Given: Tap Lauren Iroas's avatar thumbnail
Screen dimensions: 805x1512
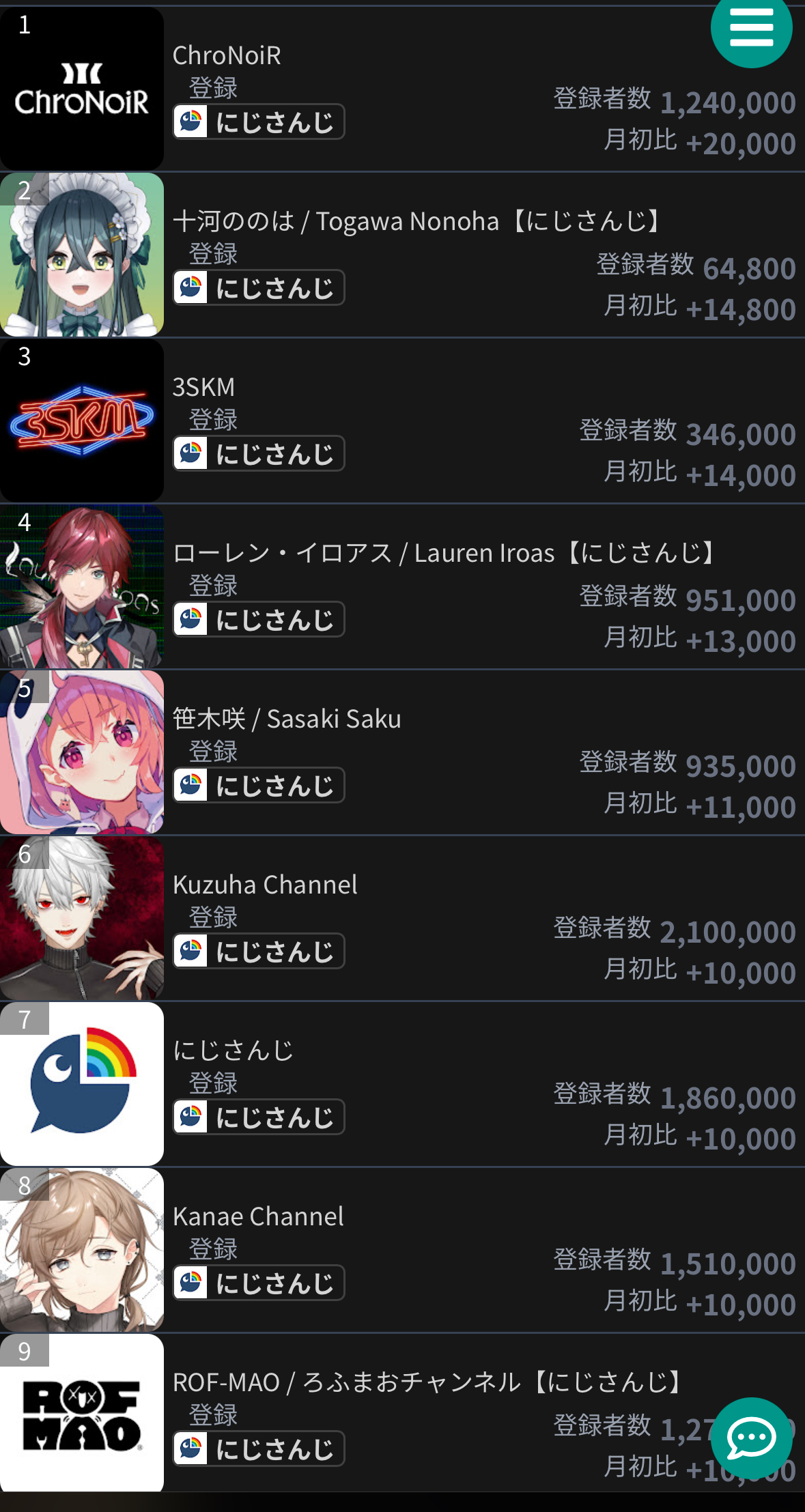Looking at the screenshot, I should point(82,586).
